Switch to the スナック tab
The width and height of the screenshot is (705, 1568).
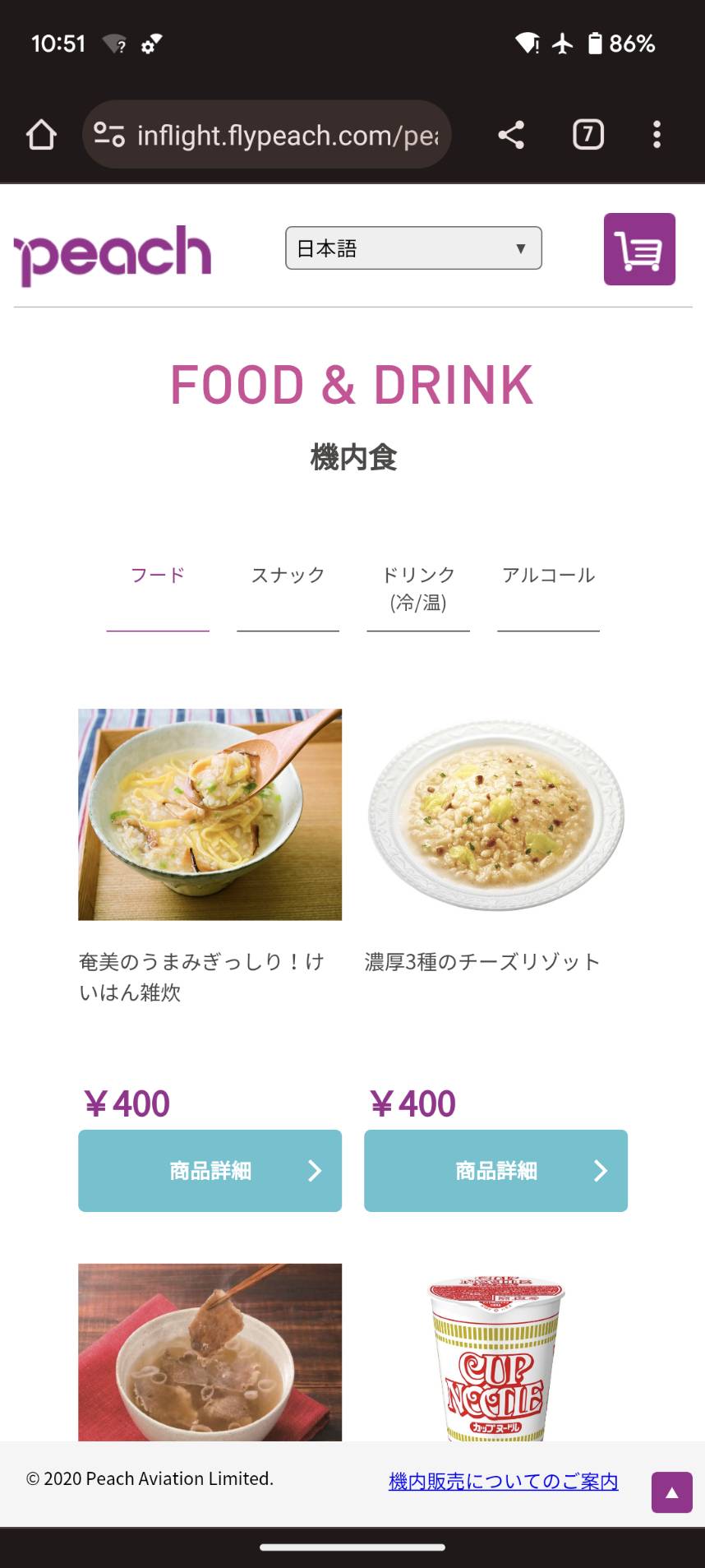pos(288,576)
